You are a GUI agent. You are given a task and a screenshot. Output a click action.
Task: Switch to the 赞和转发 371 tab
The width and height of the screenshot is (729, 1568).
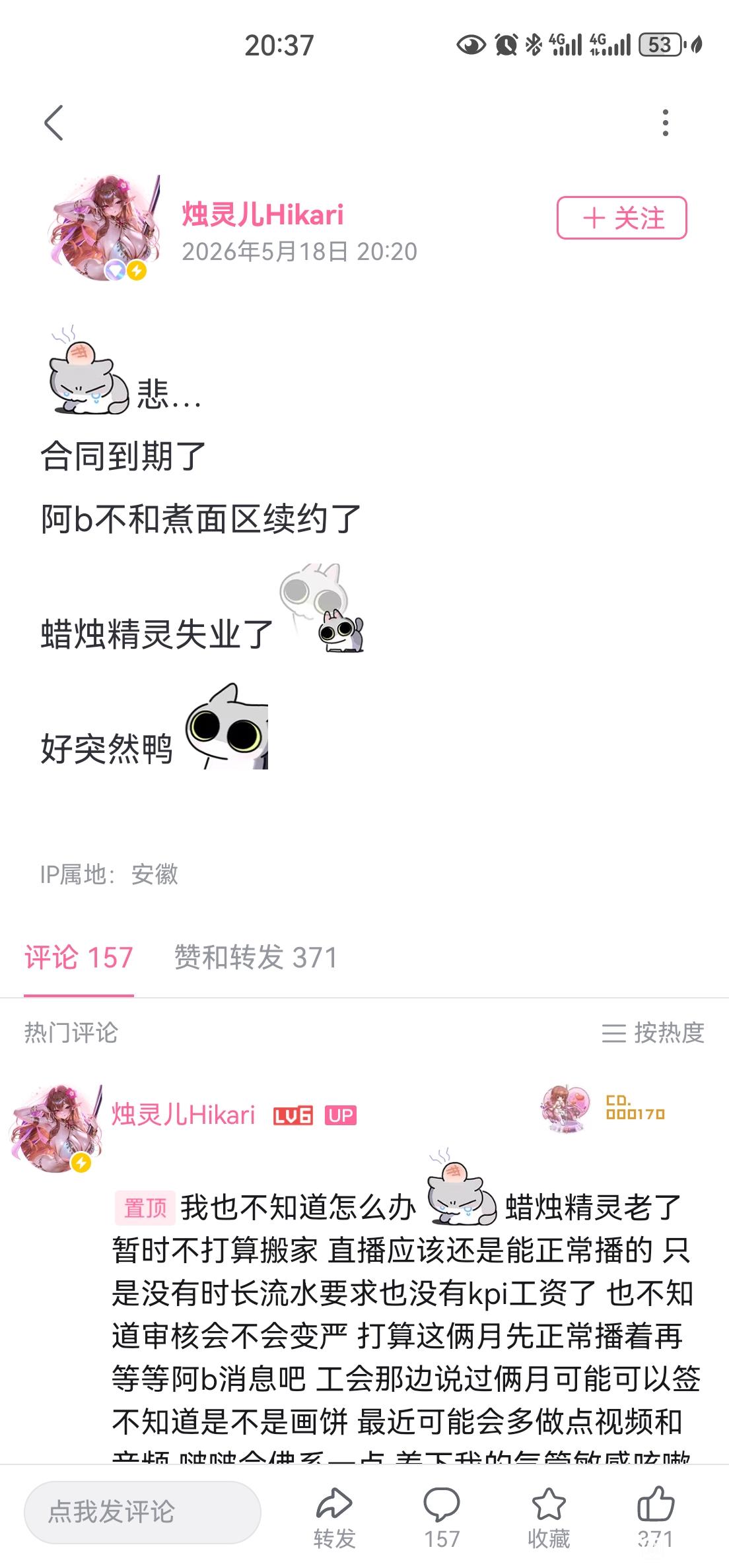[256, 958]
